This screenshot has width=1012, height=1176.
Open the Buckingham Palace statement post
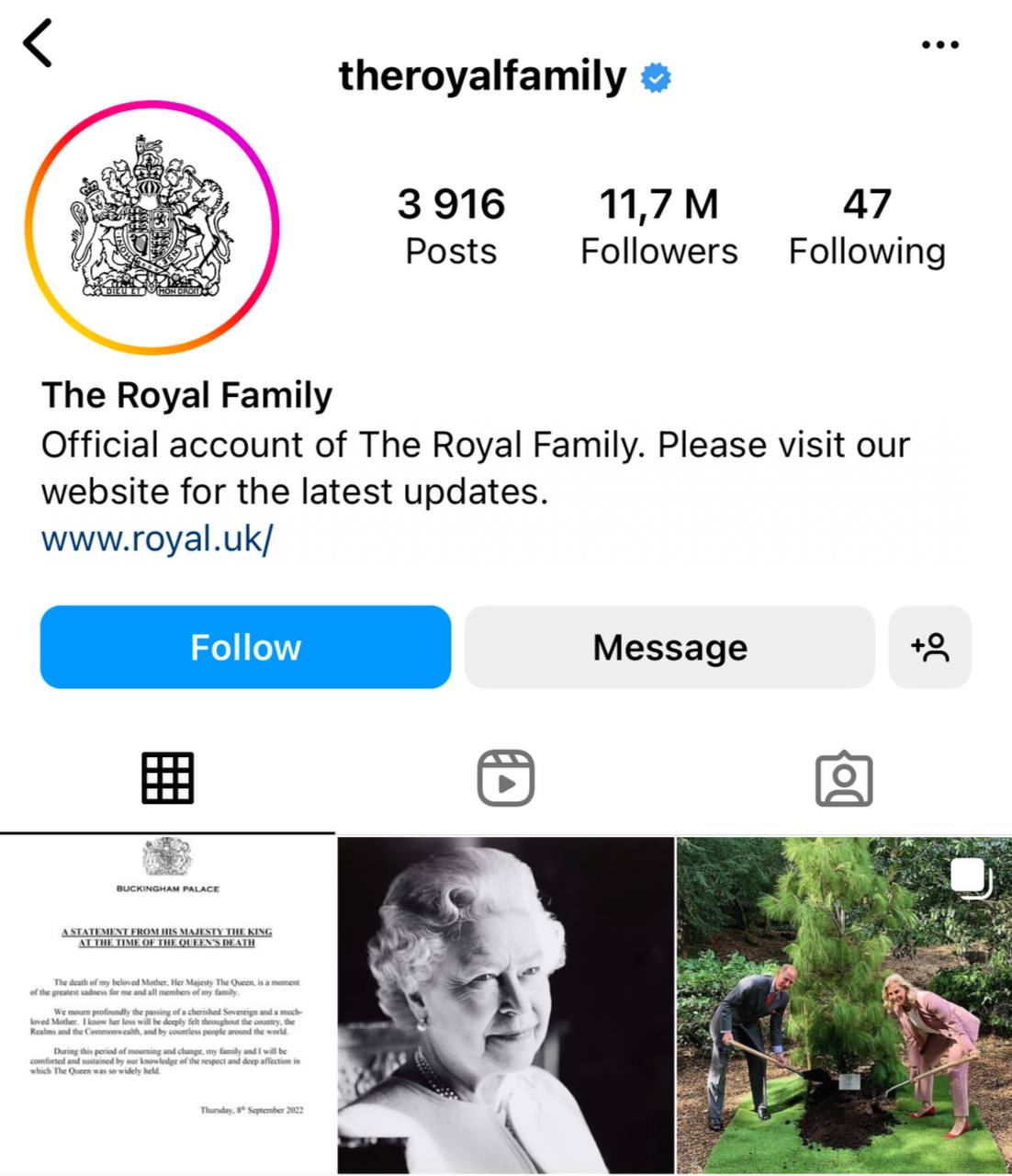[x=167, y=1004]
